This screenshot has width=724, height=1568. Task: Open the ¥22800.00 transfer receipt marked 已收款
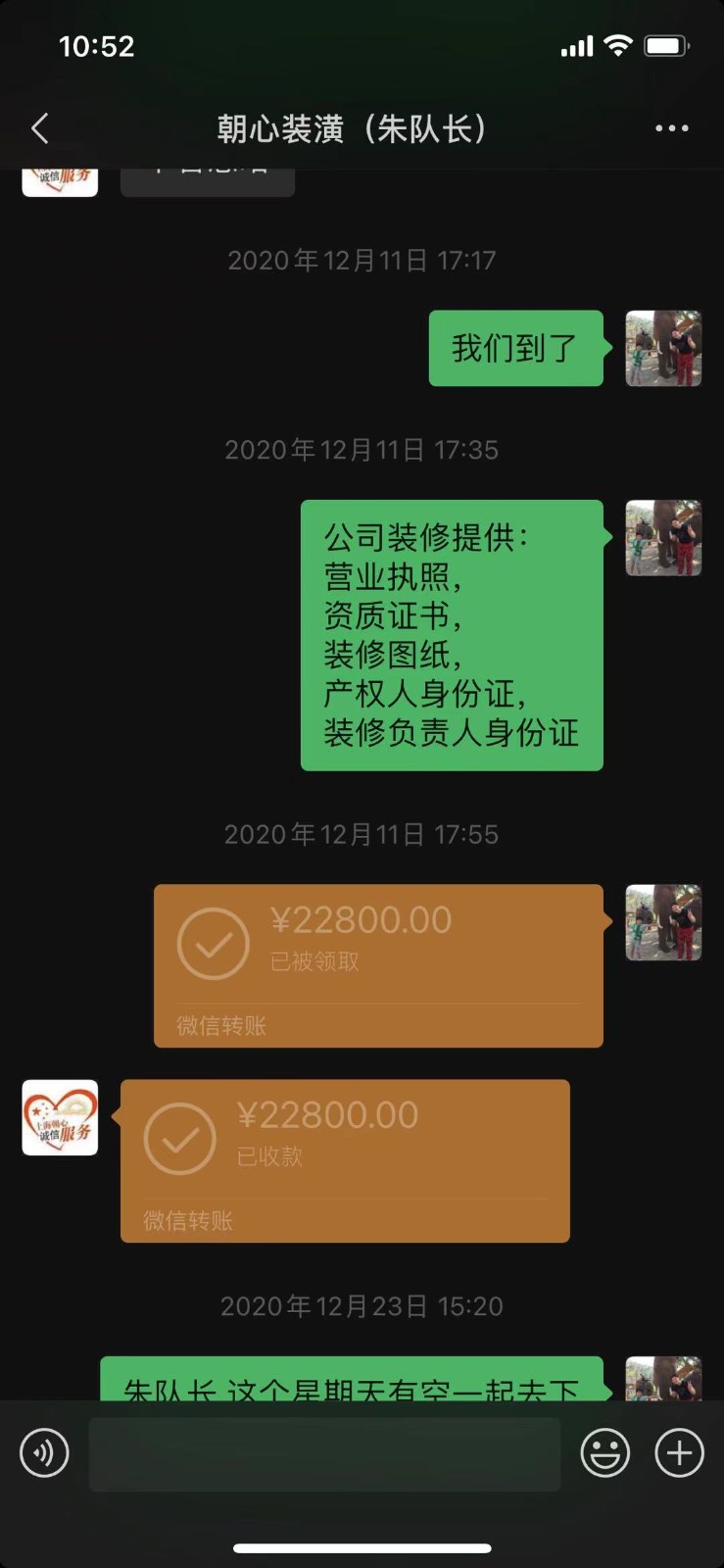(x=345, y=1160)
